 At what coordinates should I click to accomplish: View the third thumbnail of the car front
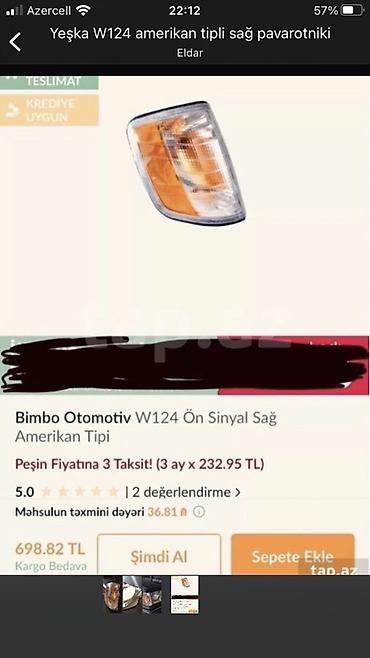(152, 595)
